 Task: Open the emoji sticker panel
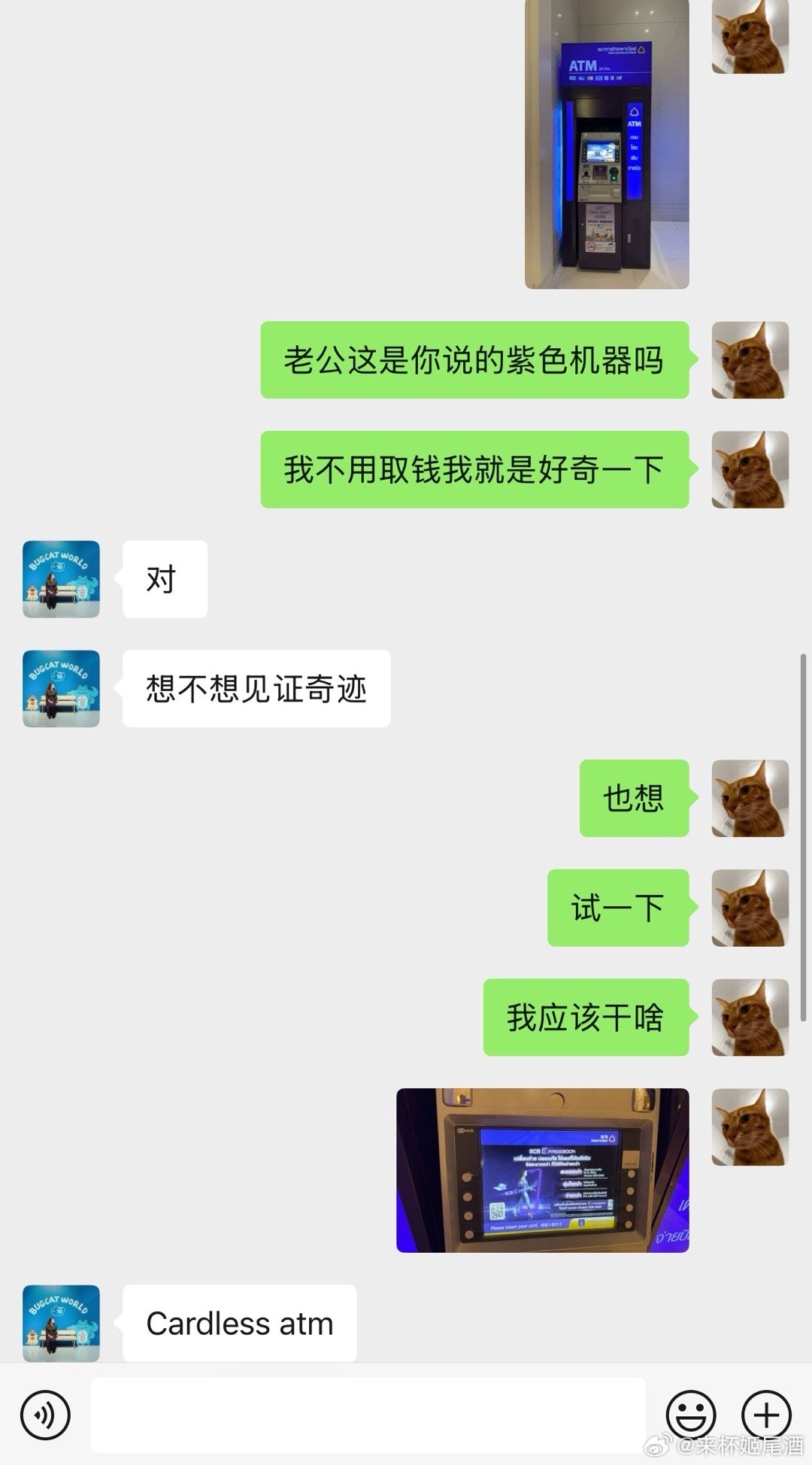click(x=691, y=1415)
